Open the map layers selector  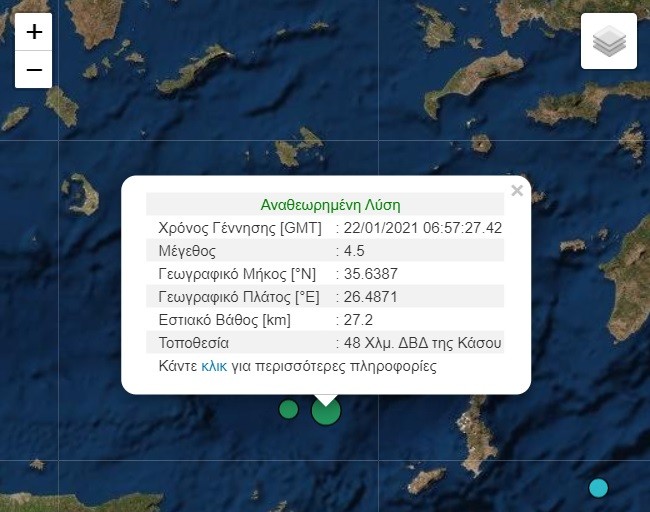pos(609,42)
